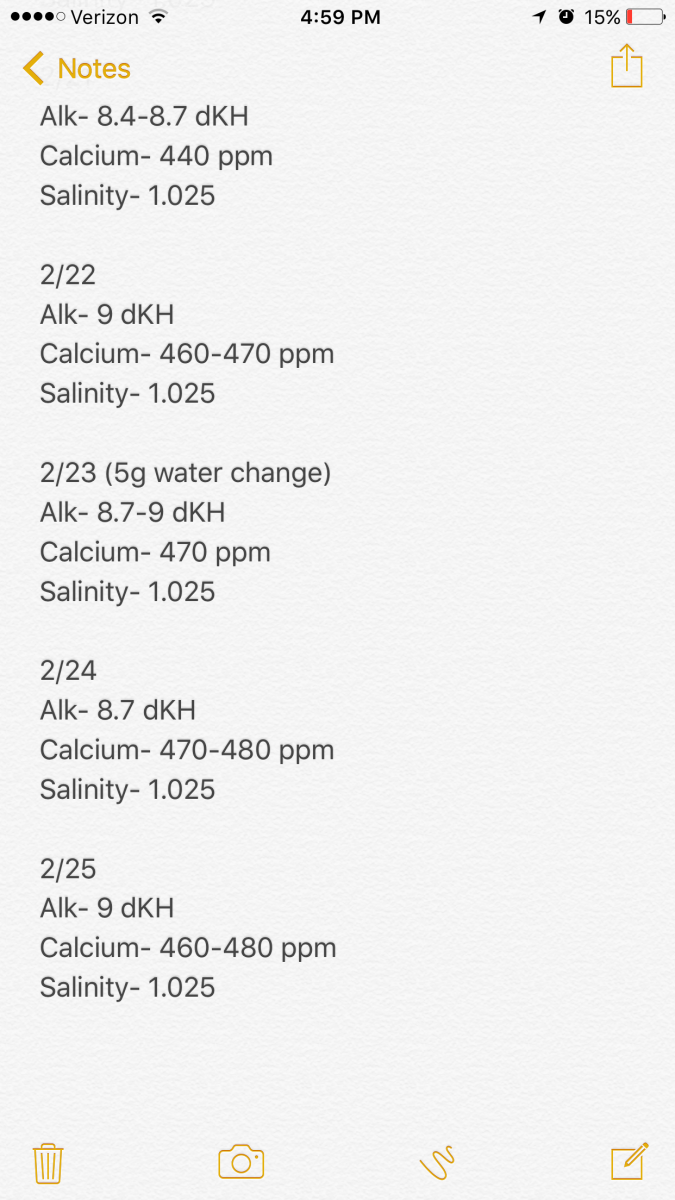Image resolution: width=675 pixels, height=1200 pixels.
Task: Open the sketch drawing tool
Action: (x=437, y=1163)
